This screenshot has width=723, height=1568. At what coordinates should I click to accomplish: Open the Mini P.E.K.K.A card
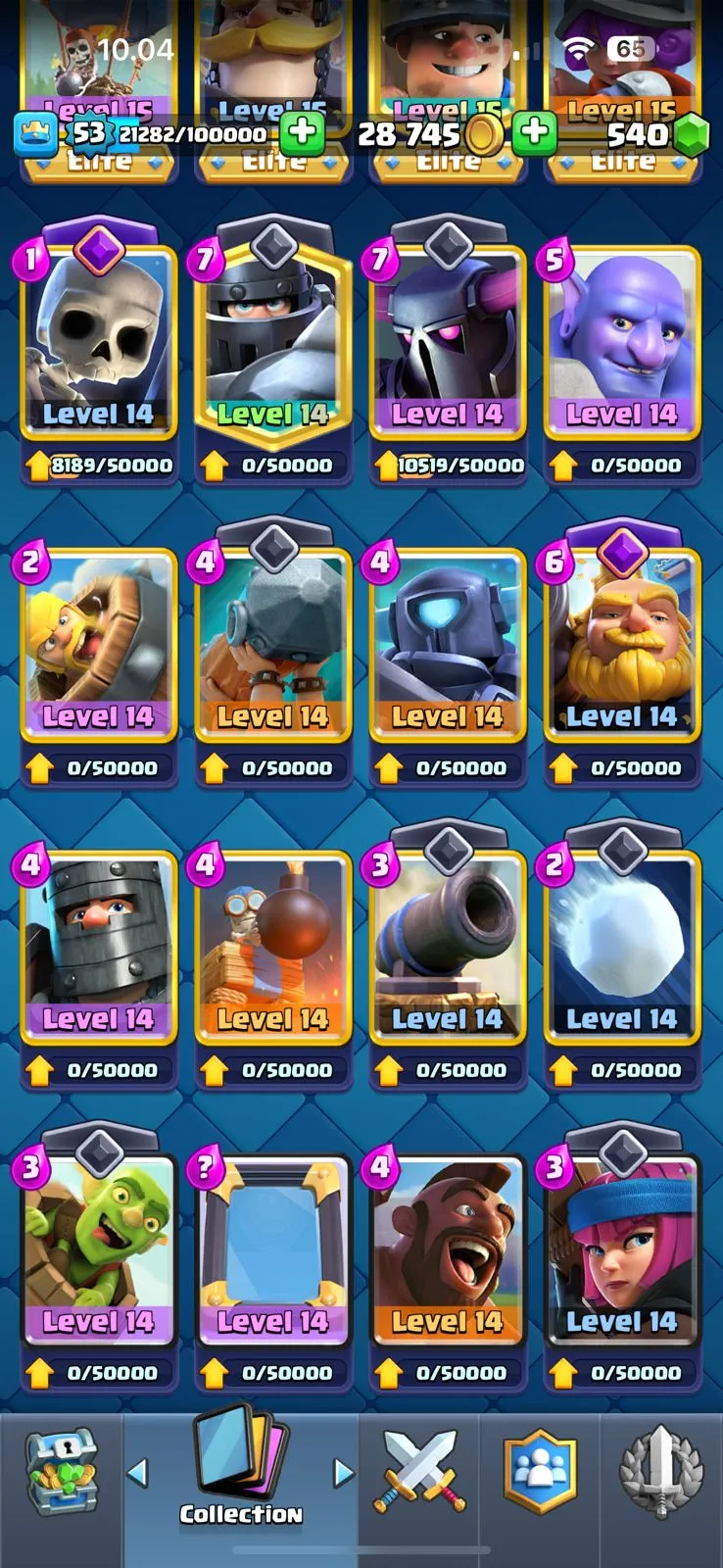447,642
